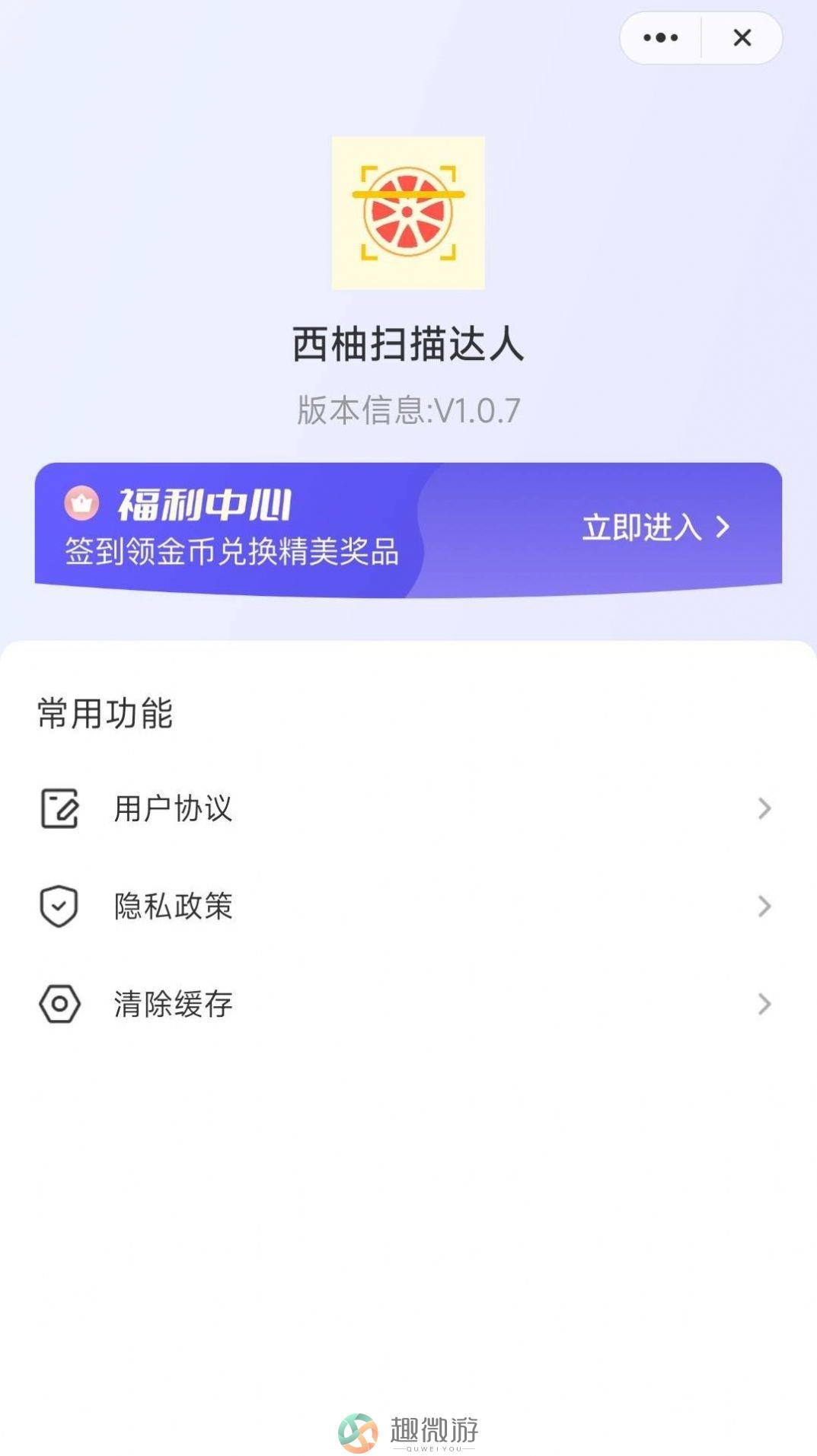Open the three-dot more options menu
Viewport: 817px width, 1456px height.
660,37
